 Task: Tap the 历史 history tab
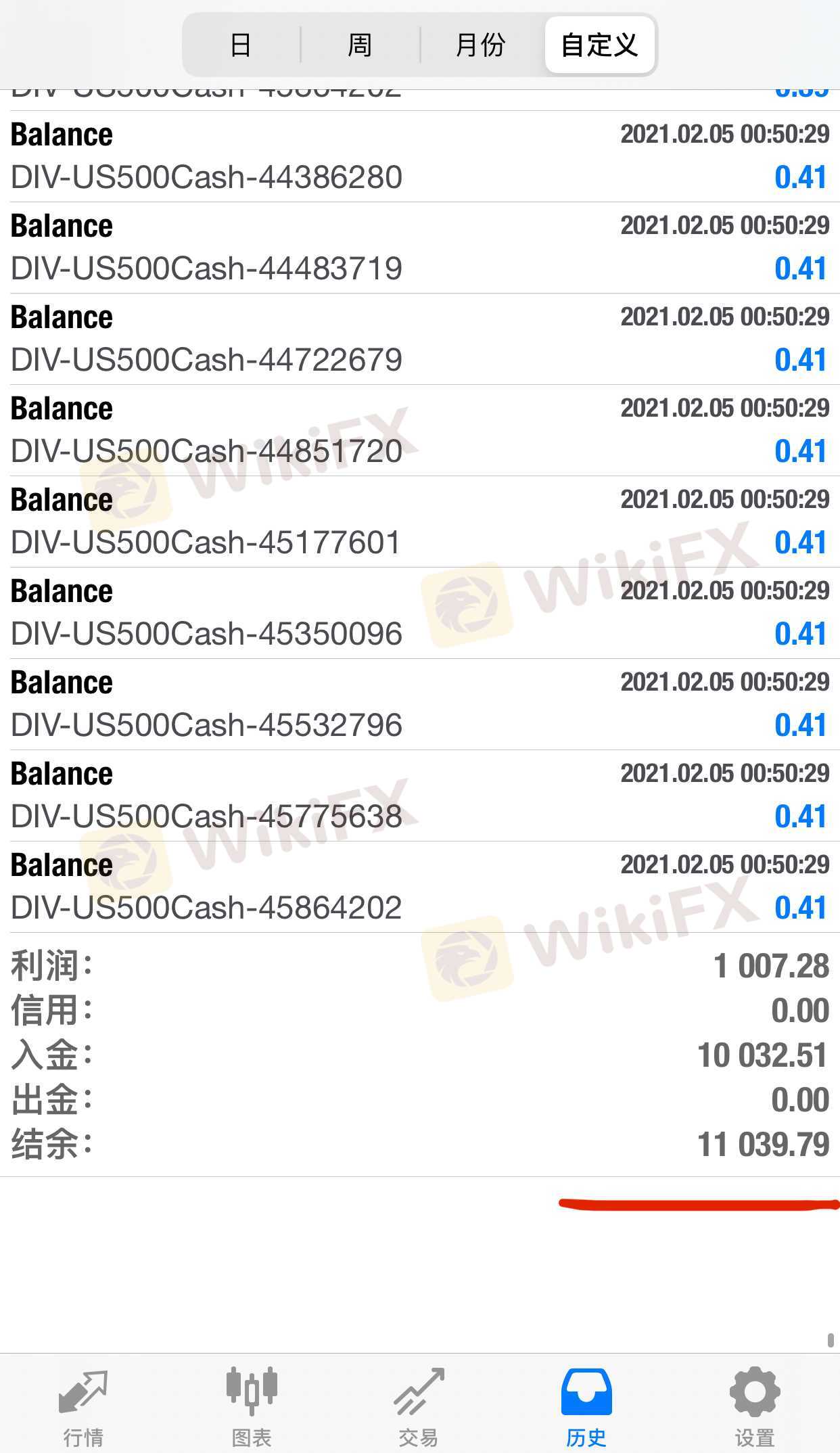tap(586, 1406)
